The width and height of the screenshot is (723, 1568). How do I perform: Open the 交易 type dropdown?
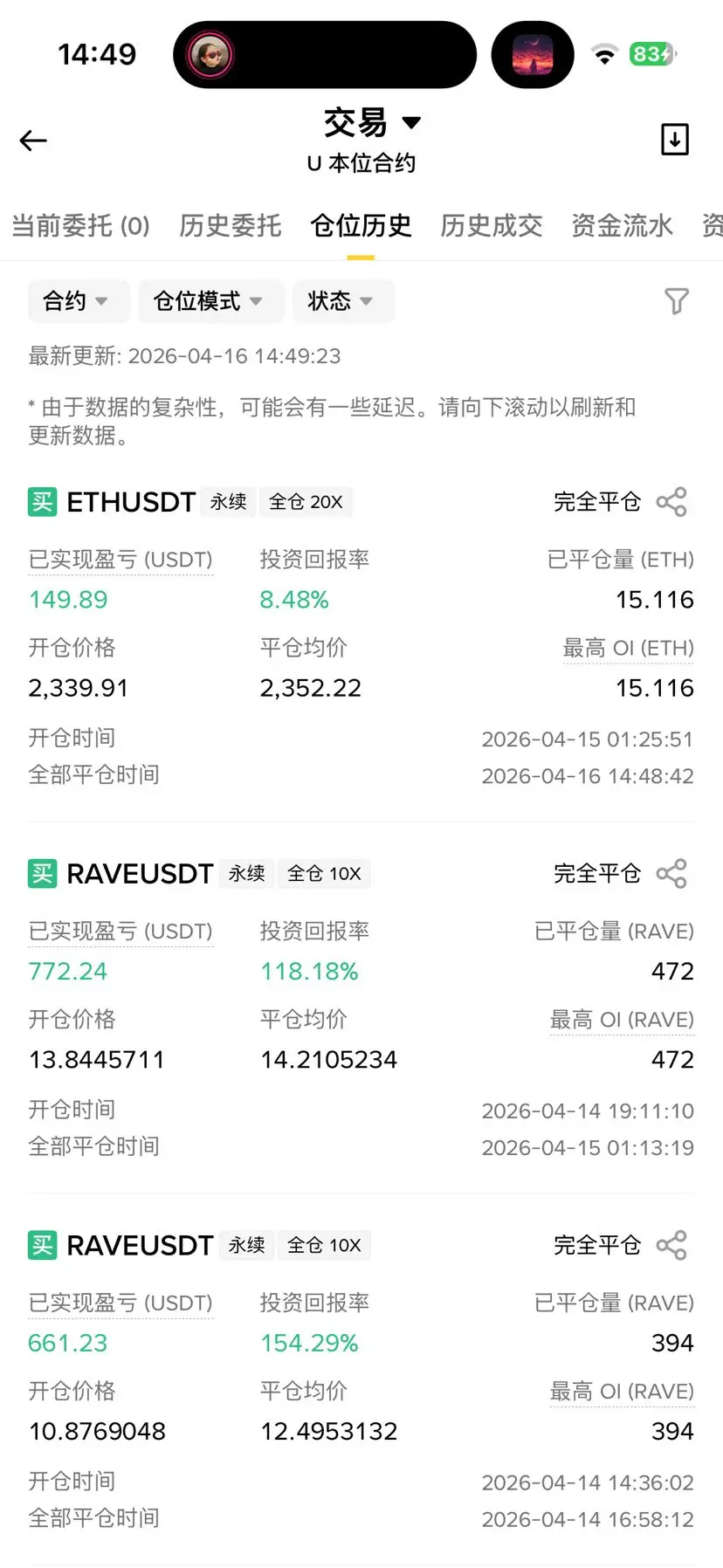(x=372, y=123)
